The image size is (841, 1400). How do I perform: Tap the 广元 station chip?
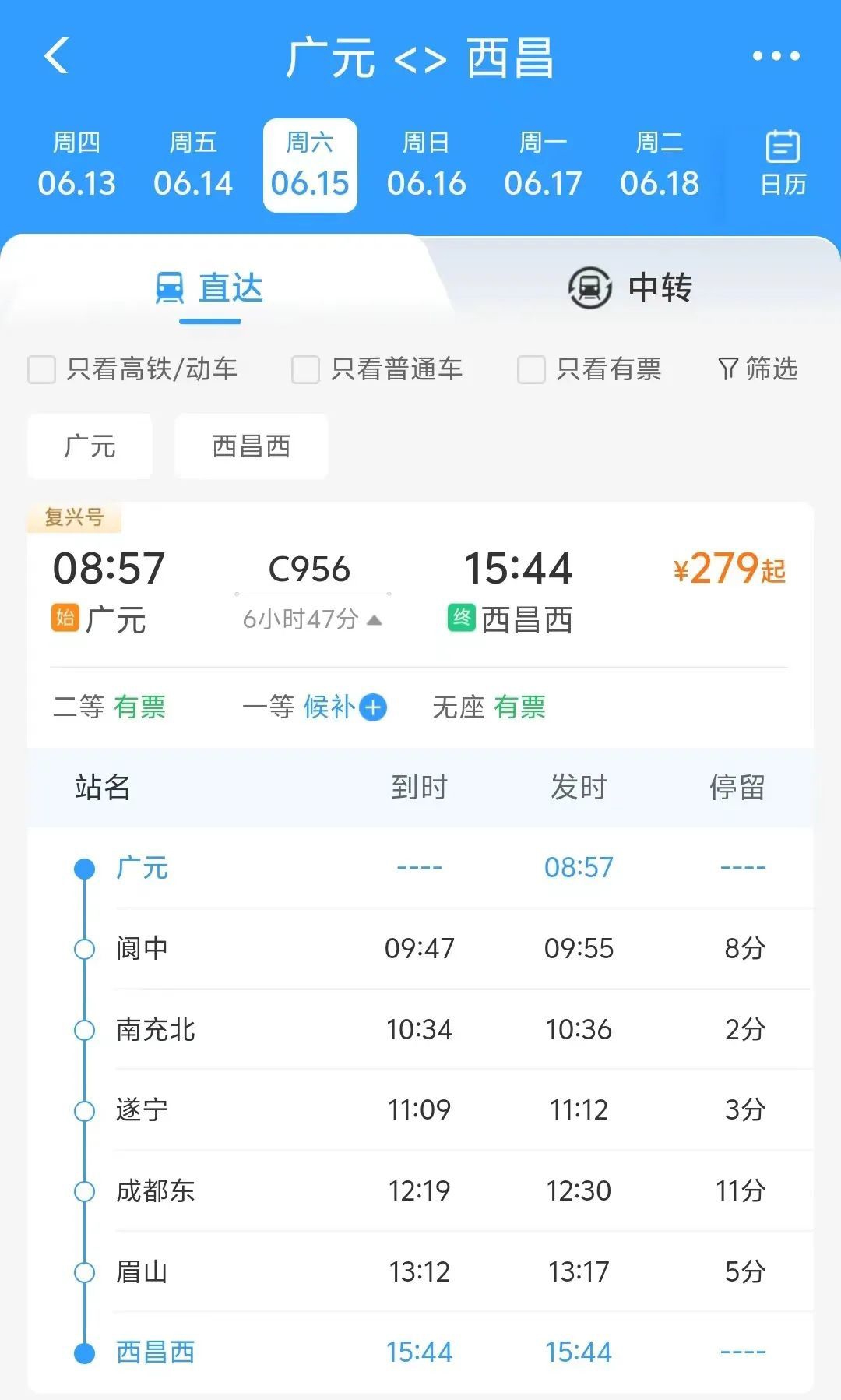[x=90, y=446]
